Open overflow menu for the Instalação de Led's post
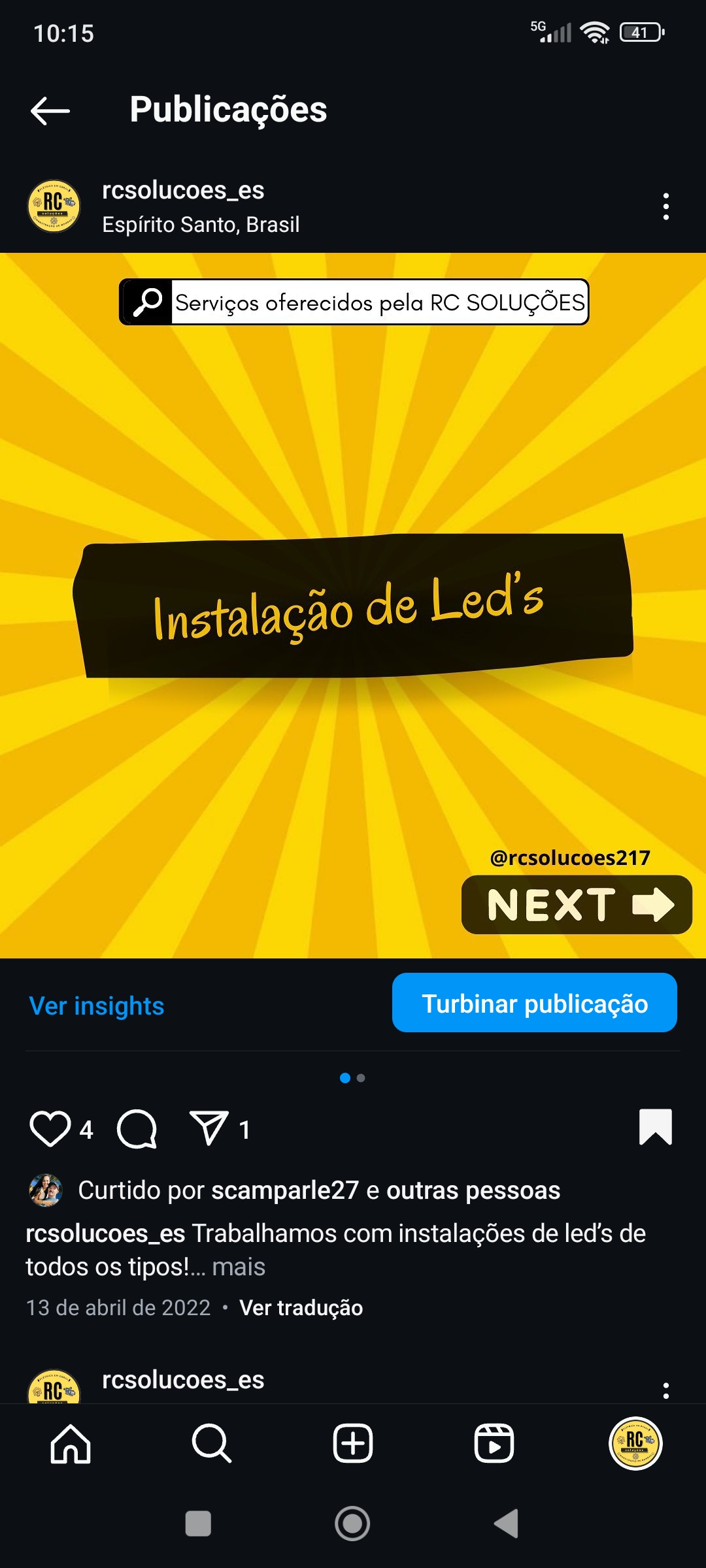The height and width of the screenshot is (1568, 706). click(665, 206)
